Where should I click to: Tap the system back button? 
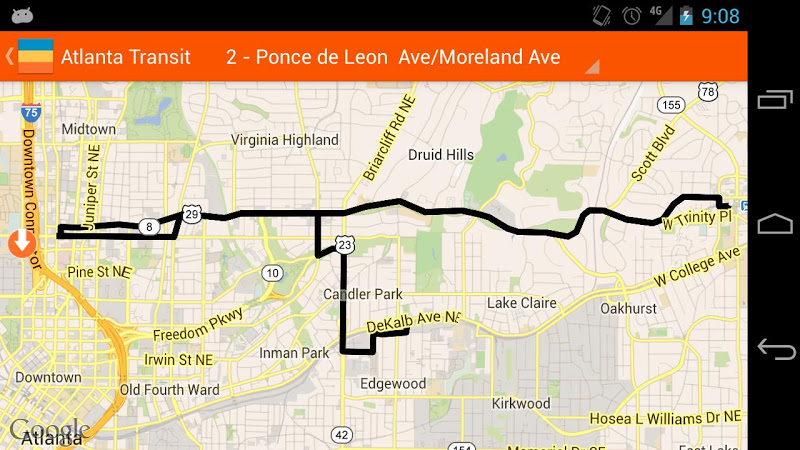click(x=775, y=349)
